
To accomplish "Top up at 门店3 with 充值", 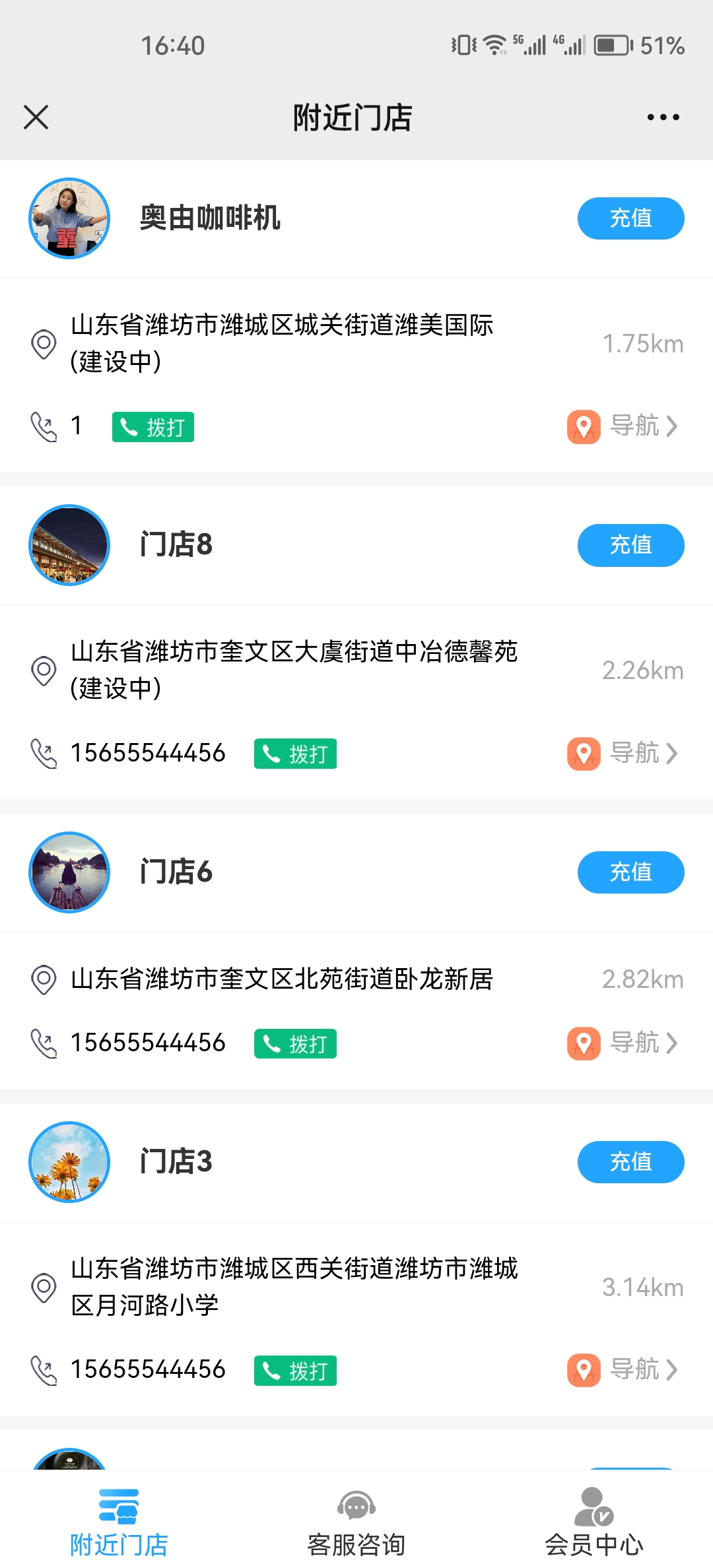I will point(630,1162).
